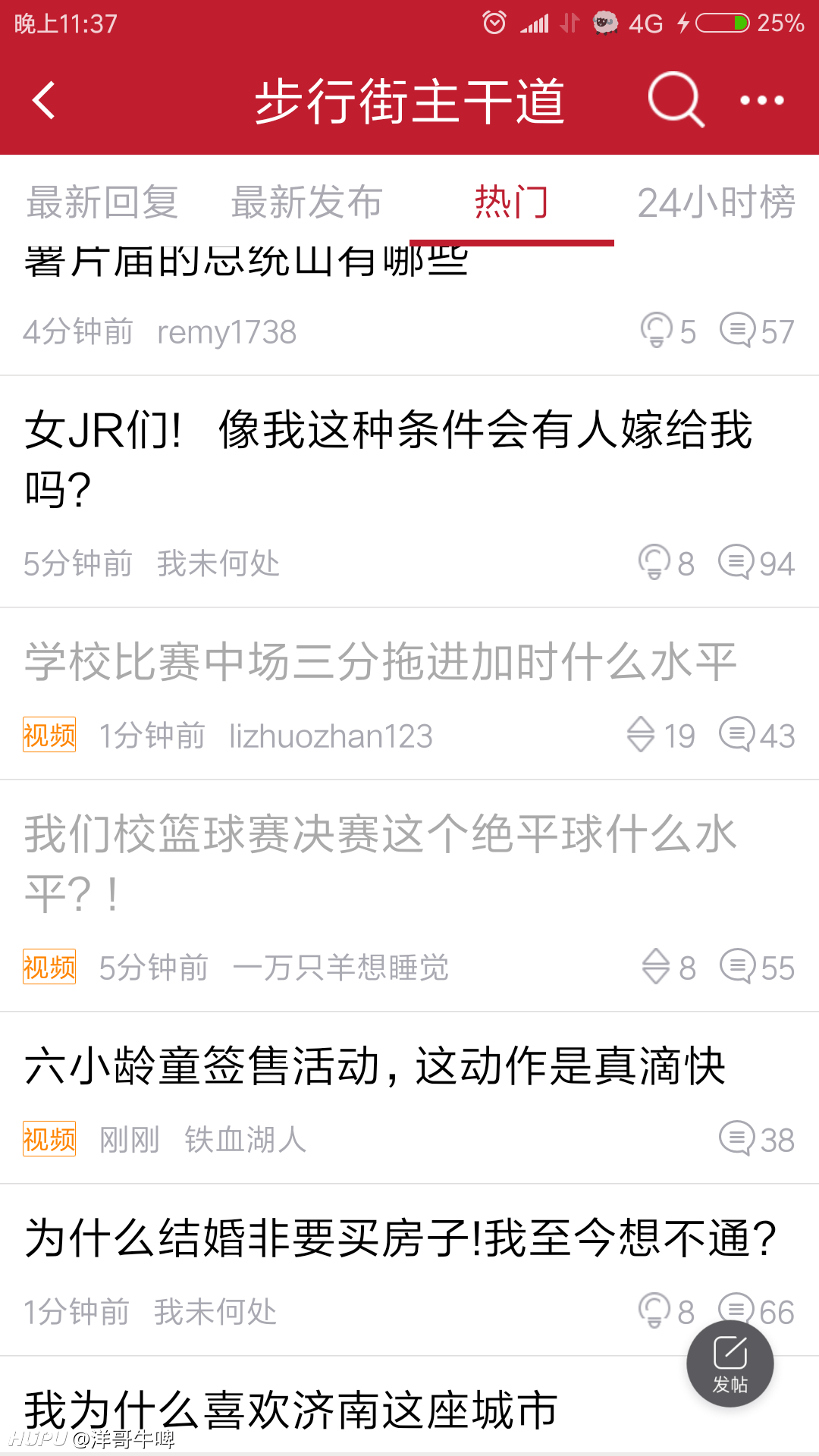Select the 热门 tab

click(x=512, y=202)
